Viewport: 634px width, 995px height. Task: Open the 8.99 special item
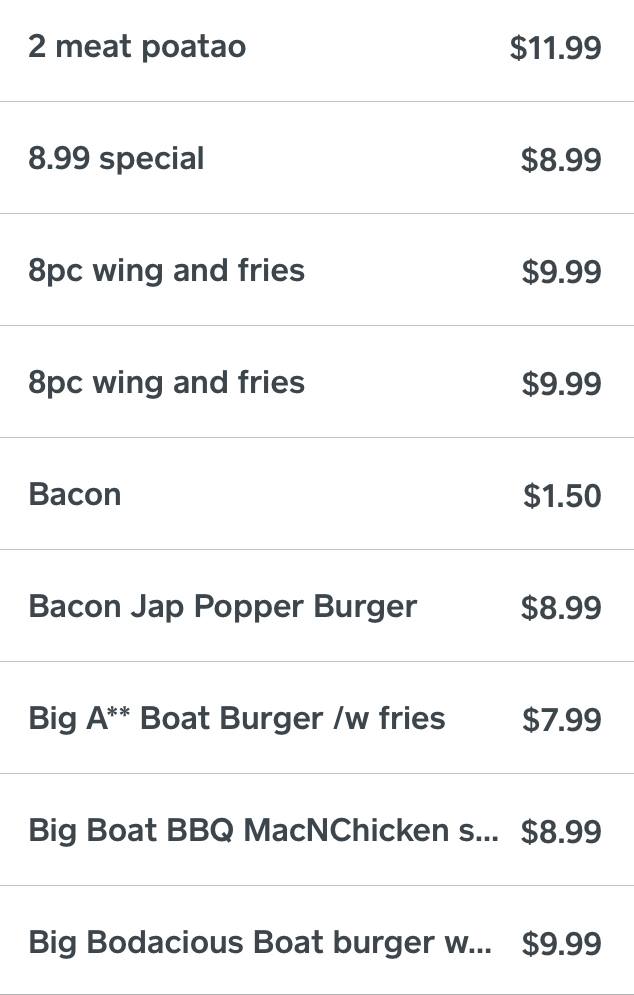point(316,159)
